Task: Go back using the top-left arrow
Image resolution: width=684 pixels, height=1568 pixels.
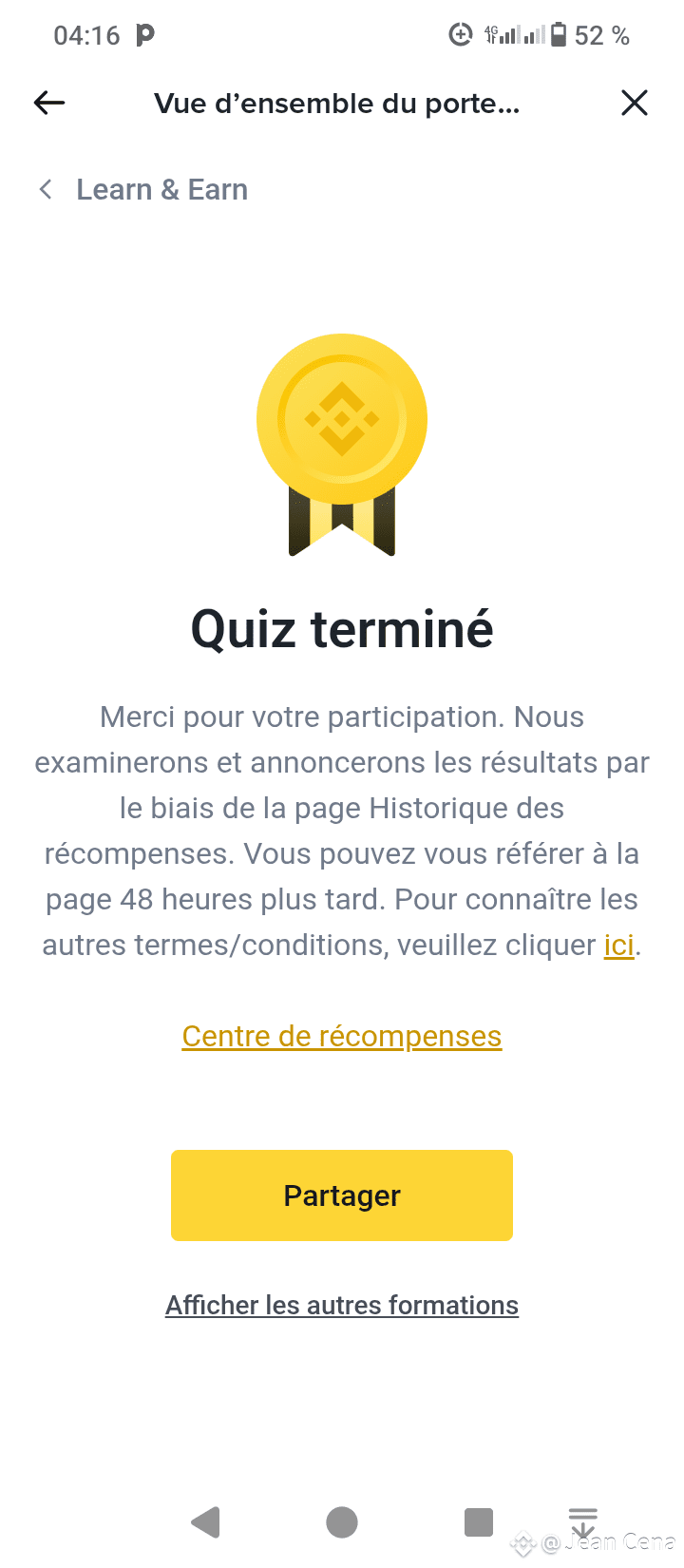Action: pyautogui.click(x=49, y=103)
